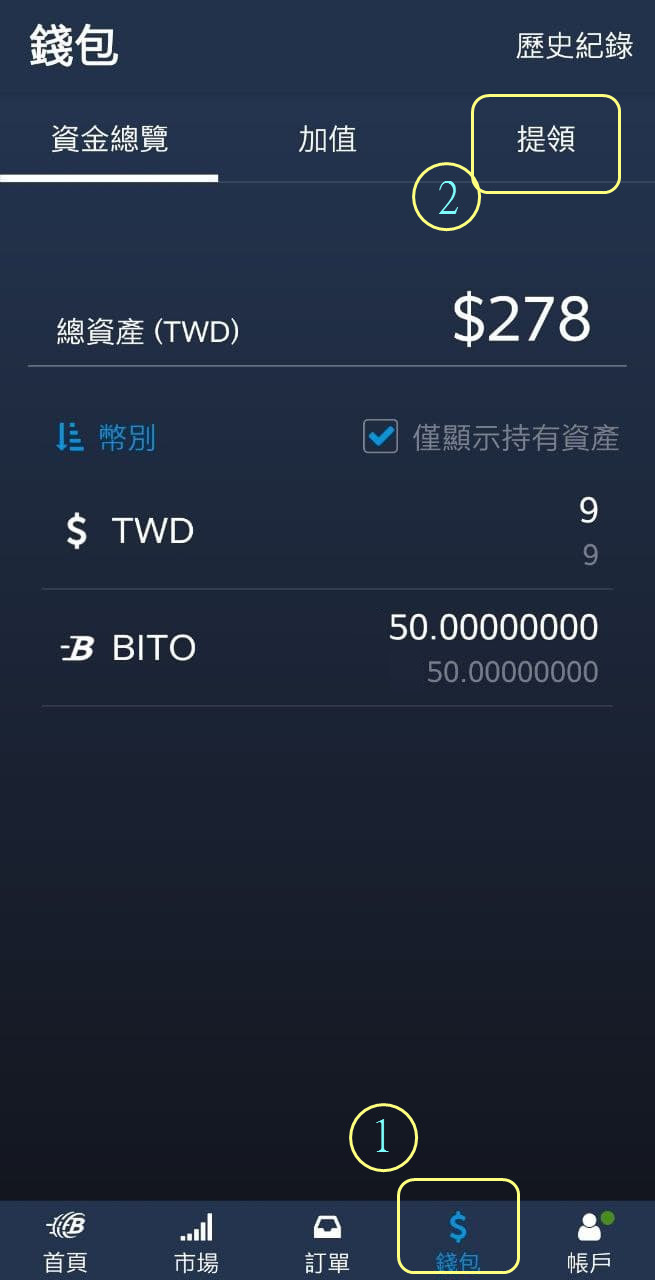Switch to the 提領 withdraw tab
This screenshot has width=655, height=1280.
click(545, 140)
